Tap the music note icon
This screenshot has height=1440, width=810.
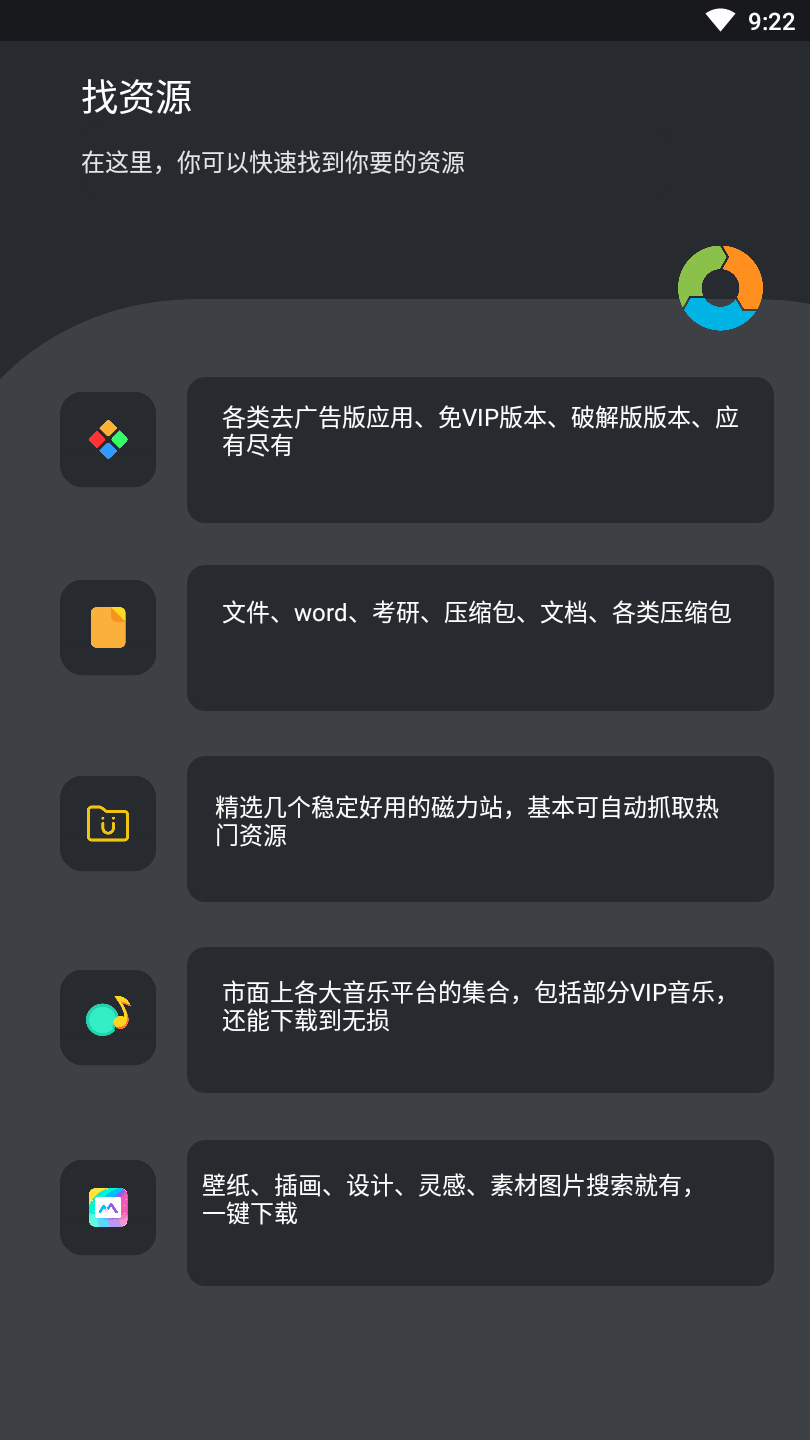click(x=108, y=1017)
